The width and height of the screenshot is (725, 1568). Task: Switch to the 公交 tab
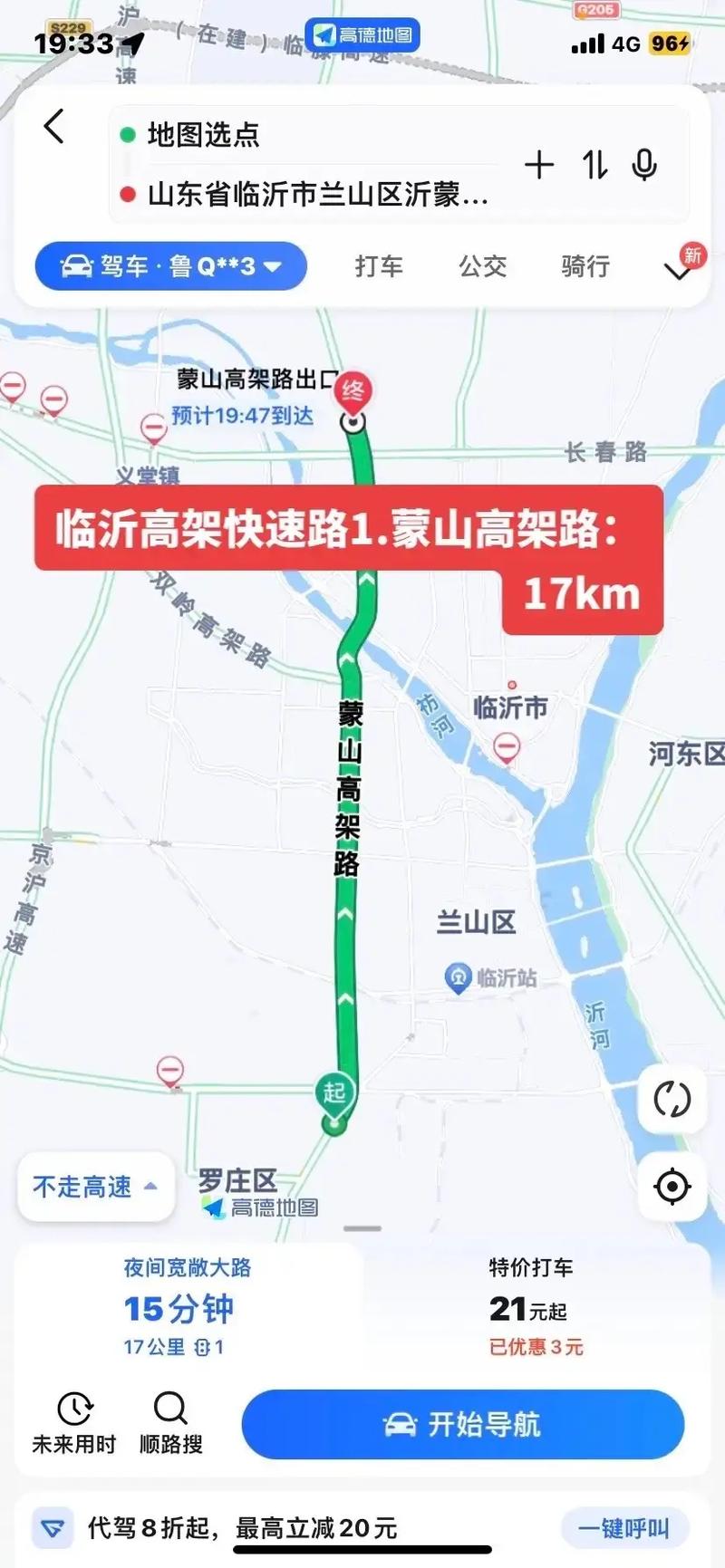coord(482,266)
